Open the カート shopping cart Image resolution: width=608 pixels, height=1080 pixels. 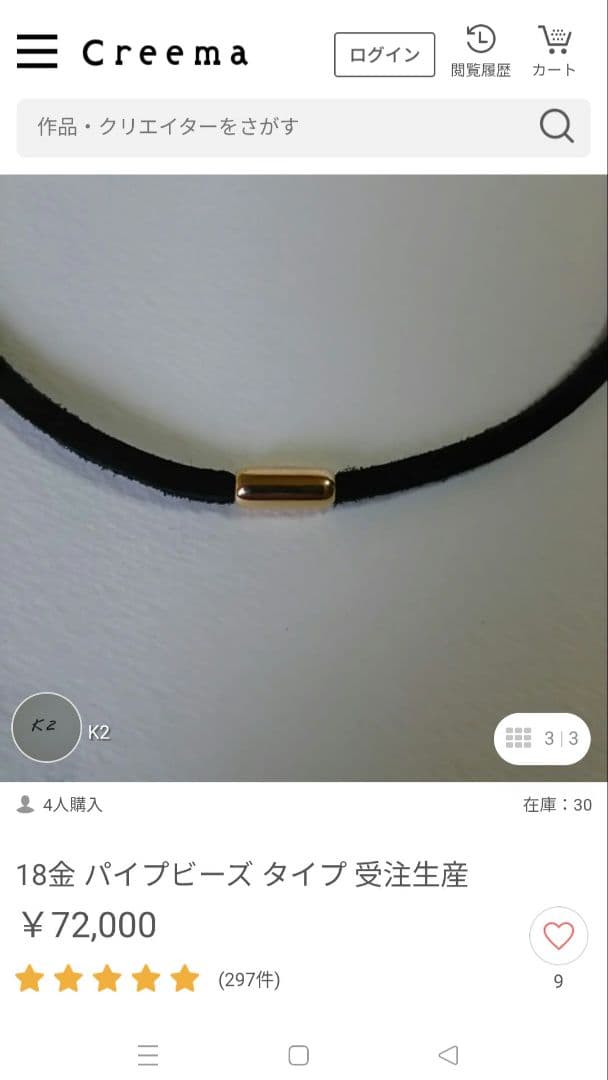(554, 52)
